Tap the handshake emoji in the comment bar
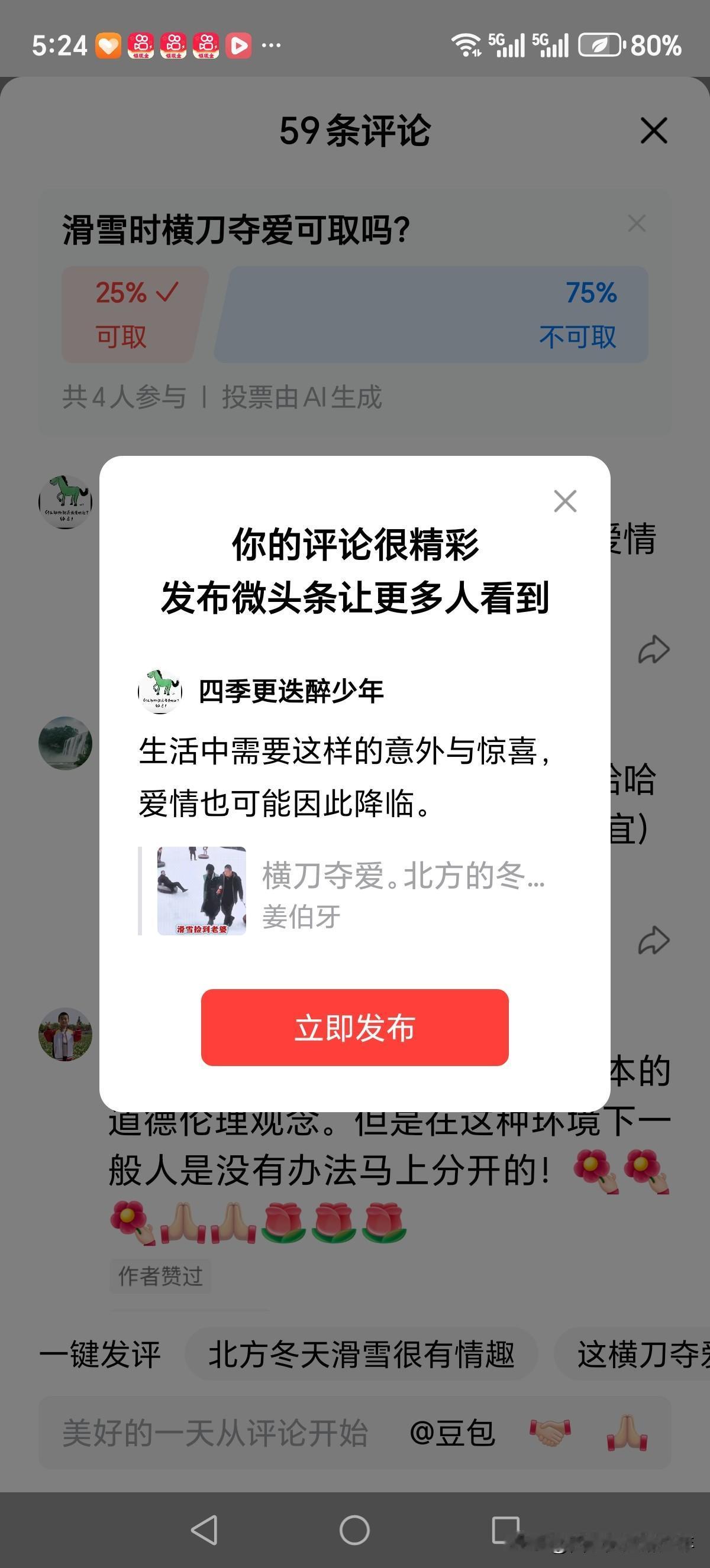710x1568 pixels. pyautogui.click(x=550, y=1431)
